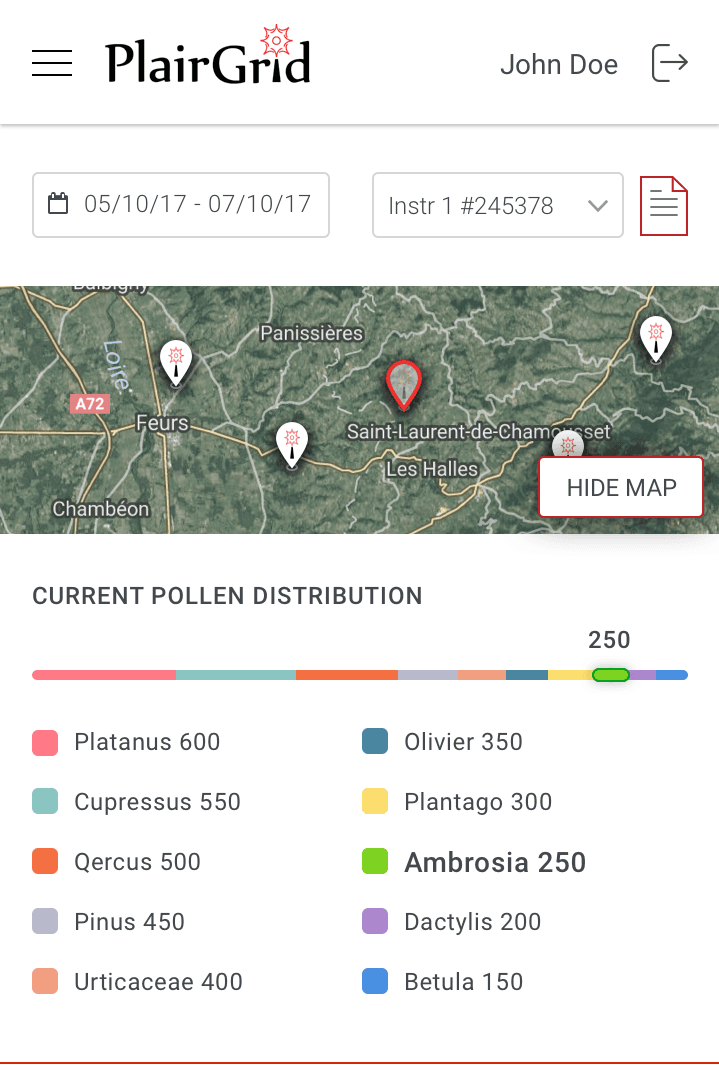Select the map marker near Feurs

(x=176, y=362)
